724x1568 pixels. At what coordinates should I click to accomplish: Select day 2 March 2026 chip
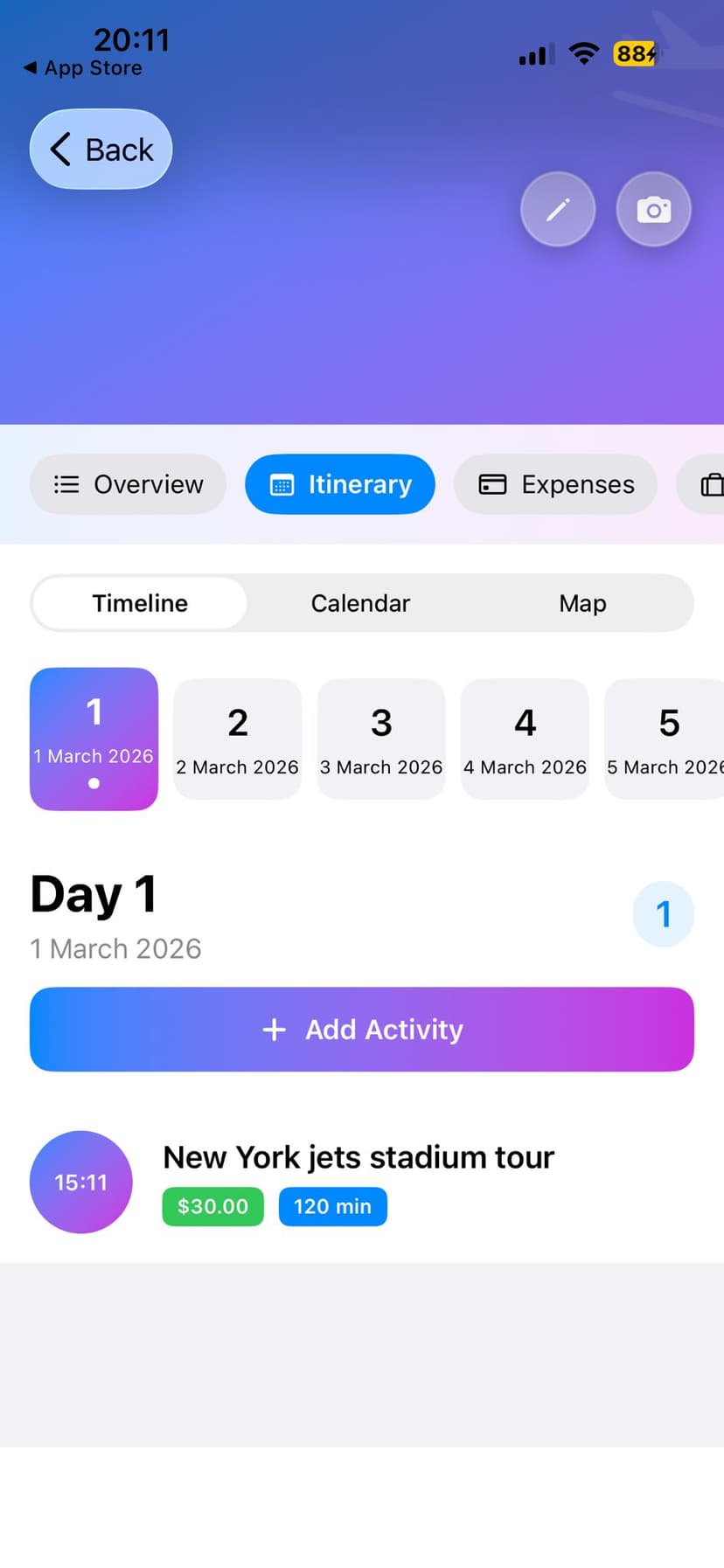click(x=237, y=739)
